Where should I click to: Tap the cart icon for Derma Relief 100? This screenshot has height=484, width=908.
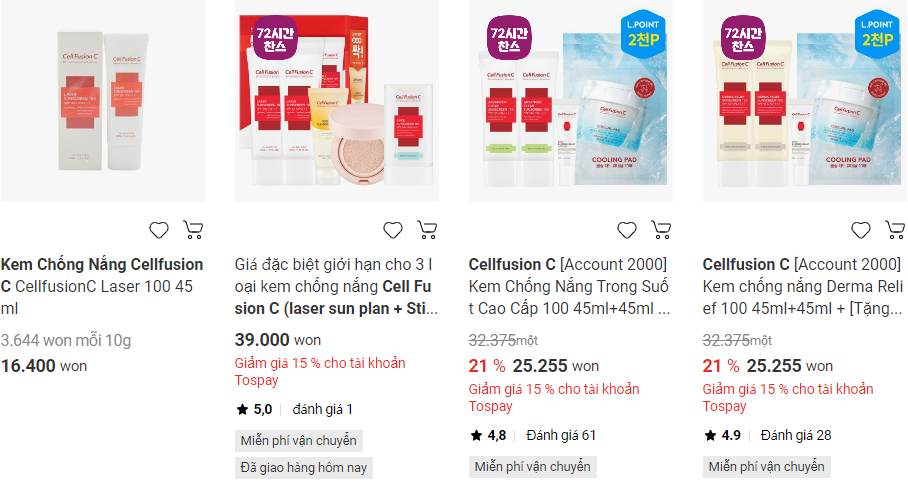point(895,231)
